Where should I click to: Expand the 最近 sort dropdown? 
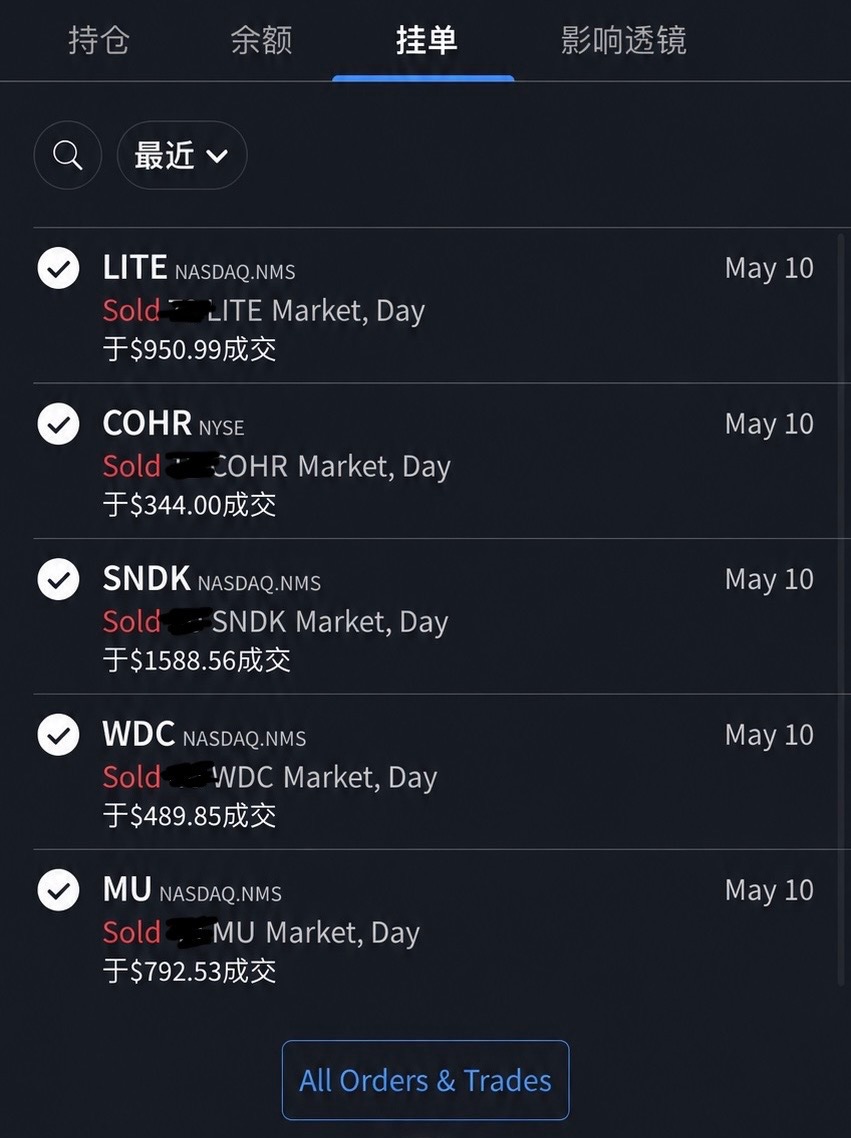tap(181, 155)
